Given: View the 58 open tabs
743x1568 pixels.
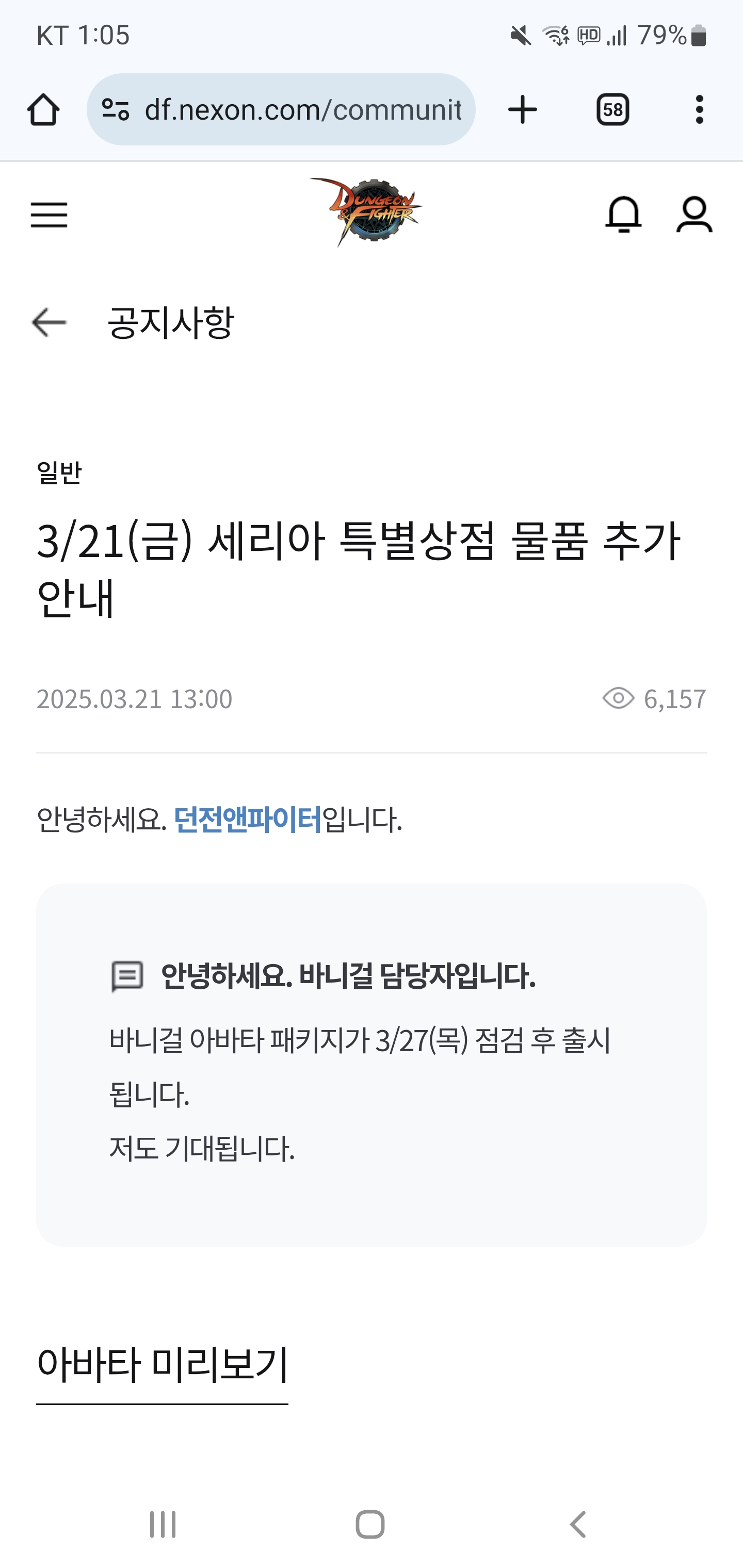Looking at the screenshot, I should tap(612, 109).
